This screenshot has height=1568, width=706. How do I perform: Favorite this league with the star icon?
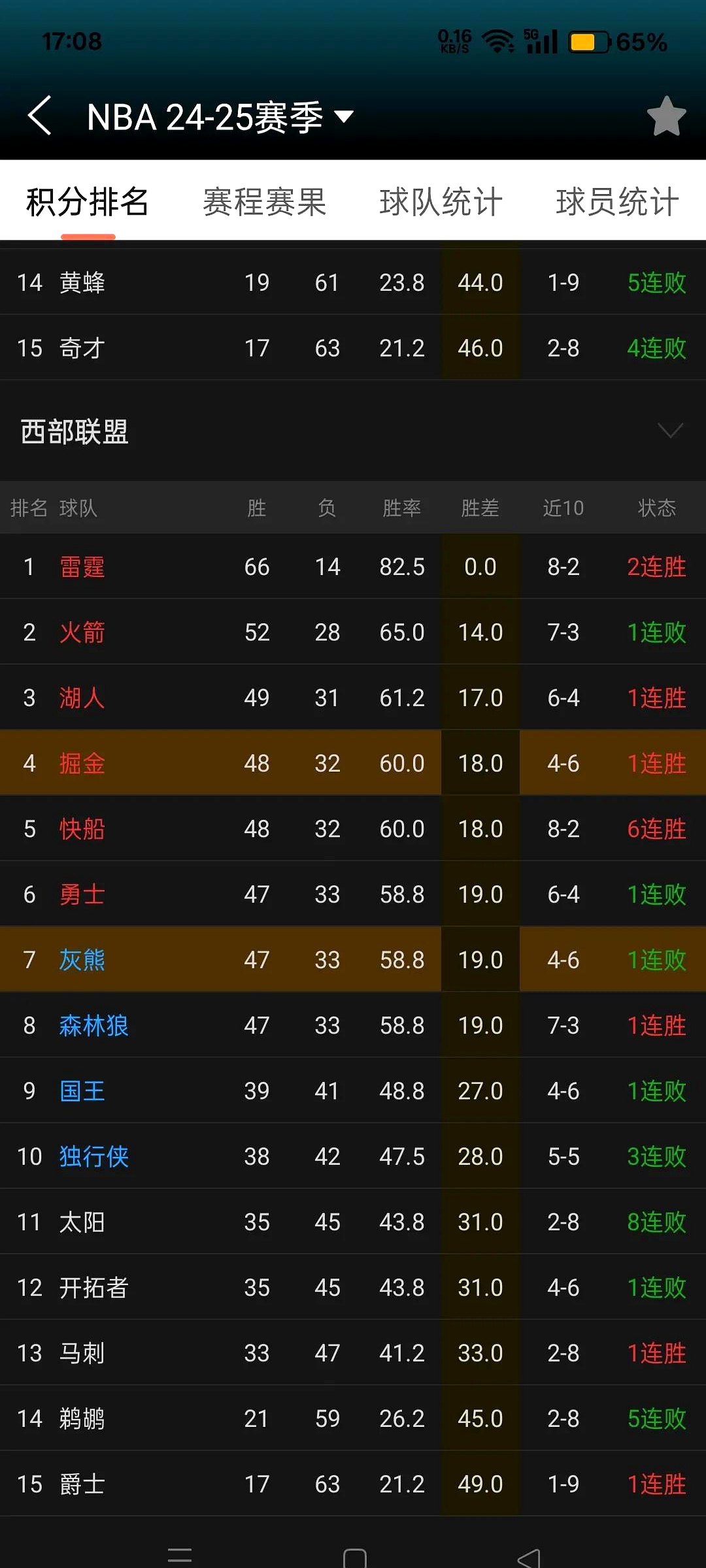point(666,117)
